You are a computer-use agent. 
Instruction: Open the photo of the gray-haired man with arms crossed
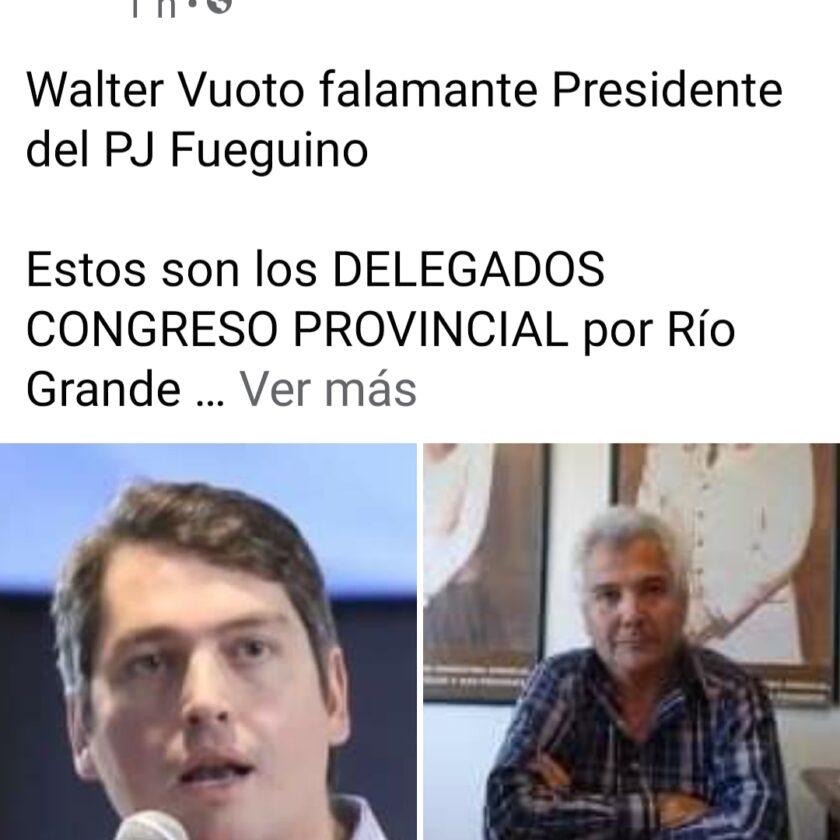tap(631, 642)
